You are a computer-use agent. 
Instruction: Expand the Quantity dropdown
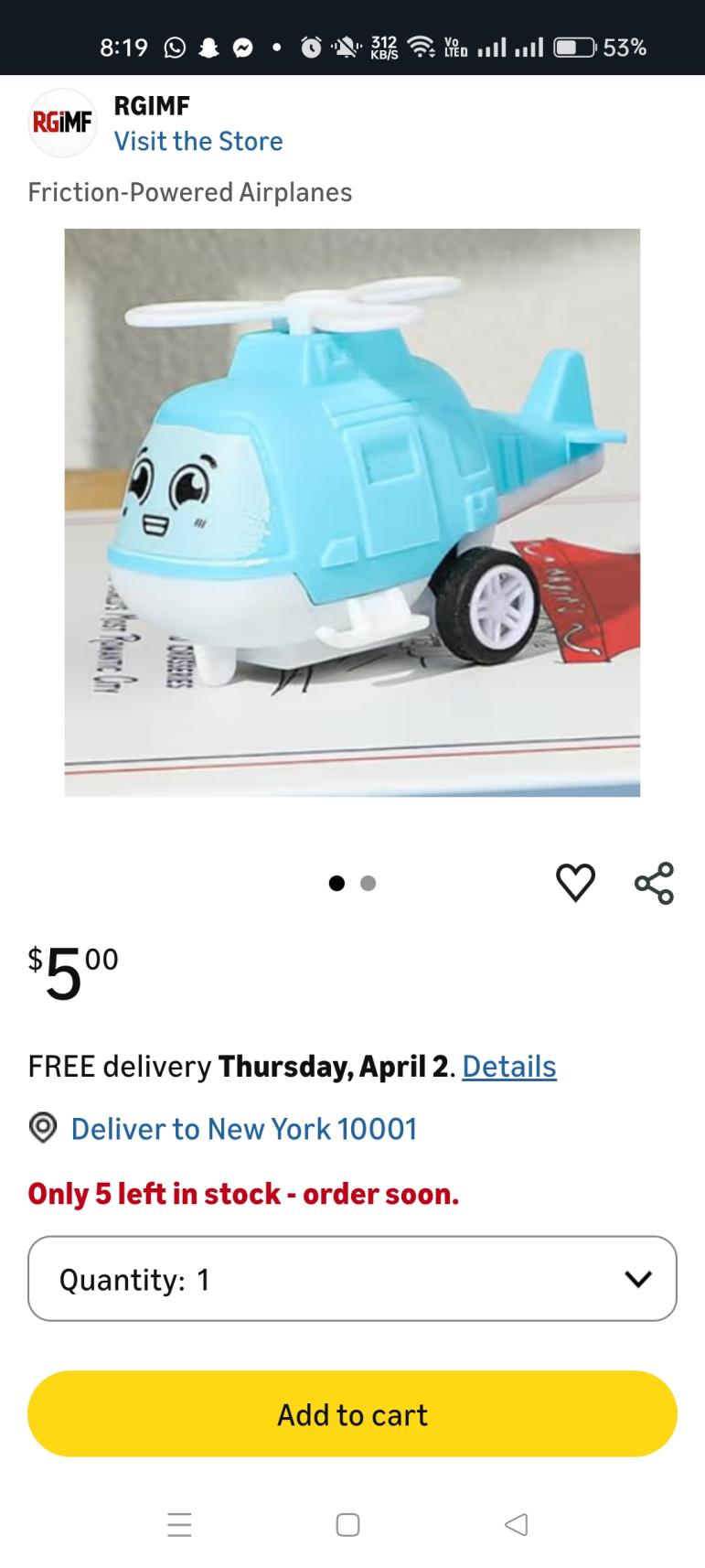click(352, 1279)
